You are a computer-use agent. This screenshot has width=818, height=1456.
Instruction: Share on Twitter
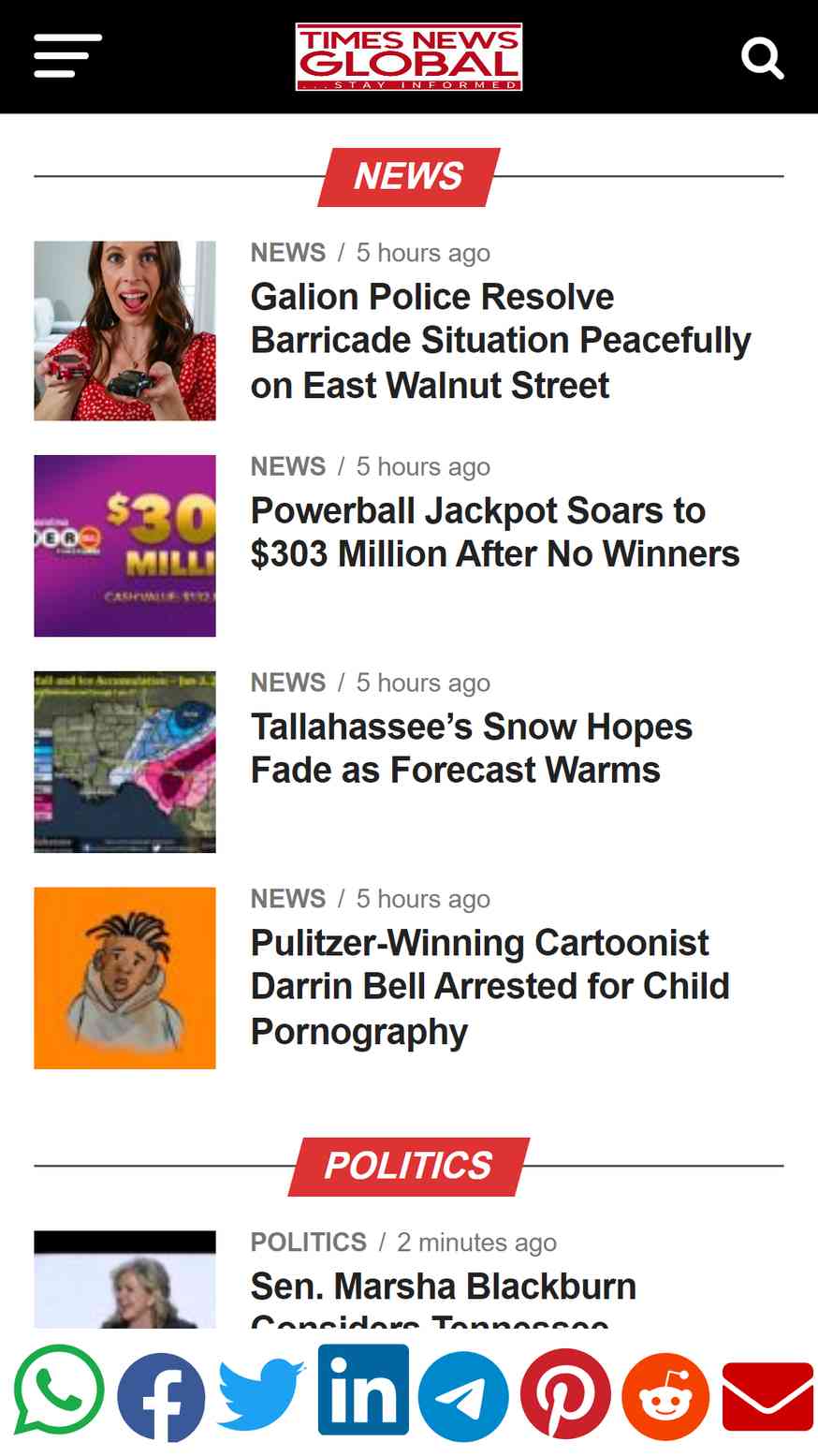[x=261, y=1394]
